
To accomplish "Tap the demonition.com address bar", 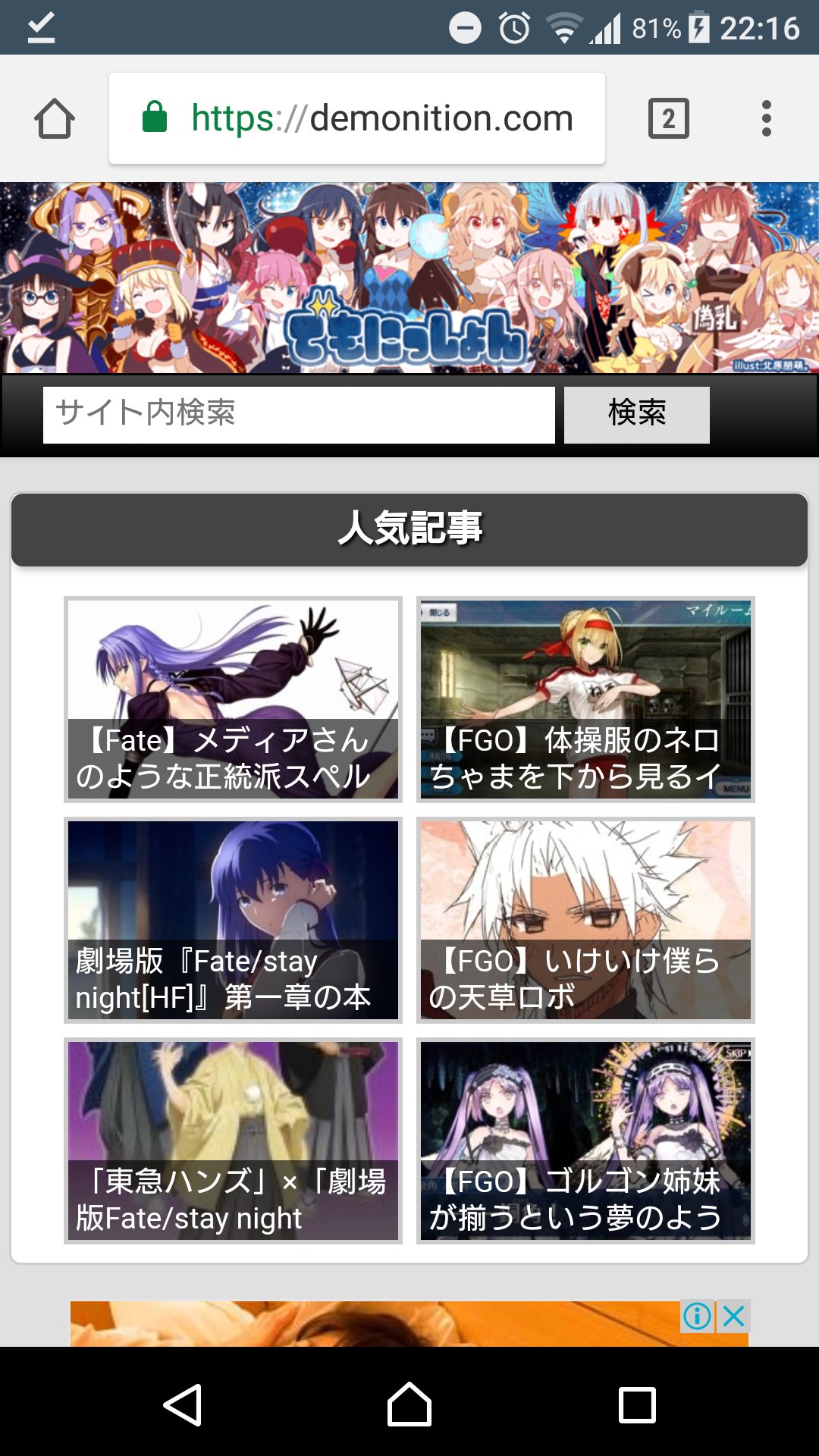I will pos(356,118).
